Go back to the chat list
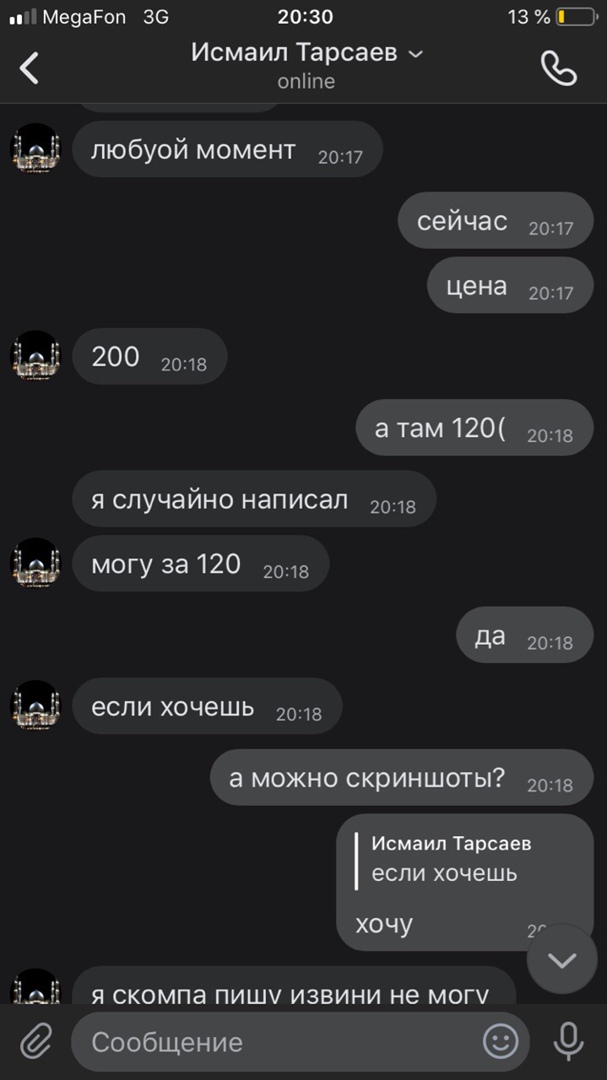 (x=30, y=67)
